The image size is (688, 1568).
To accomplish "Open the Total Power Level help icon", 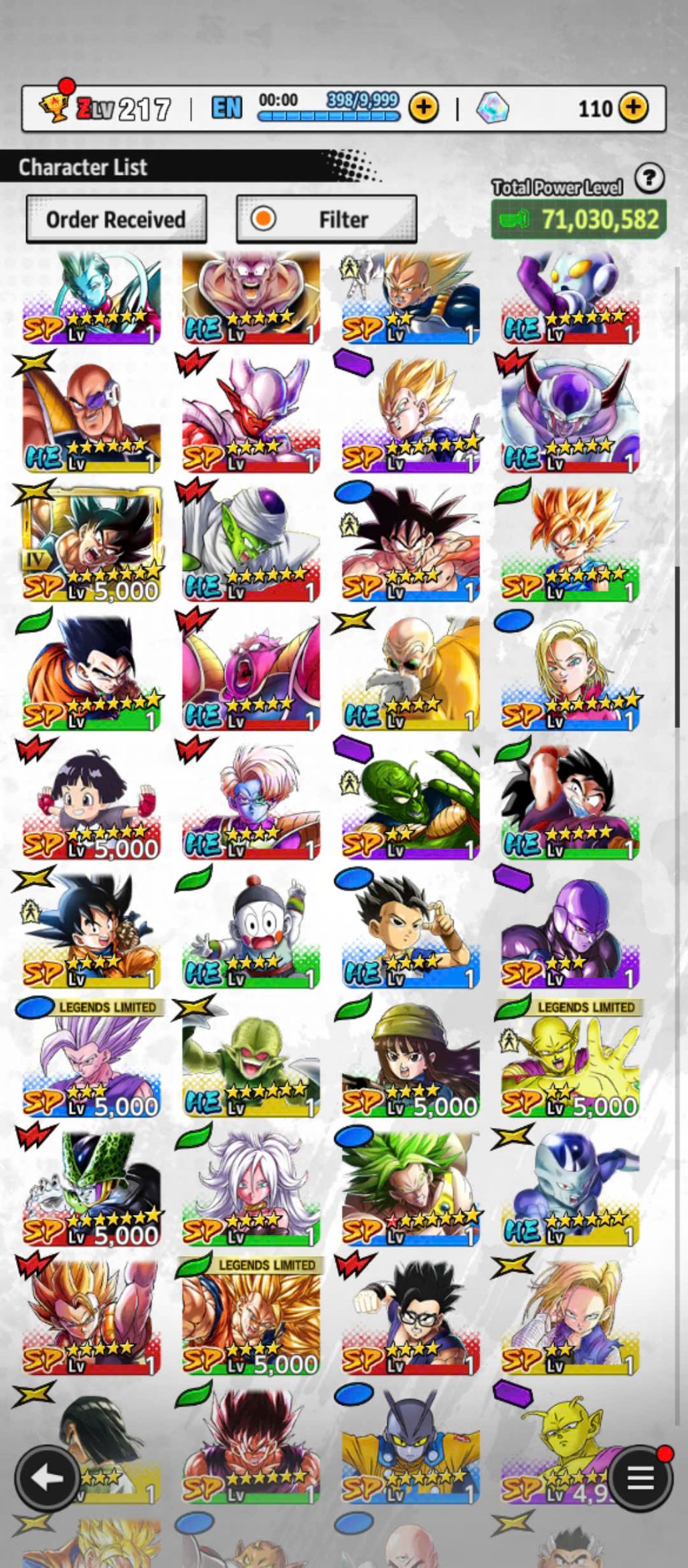I will click(x=649, y=179).
